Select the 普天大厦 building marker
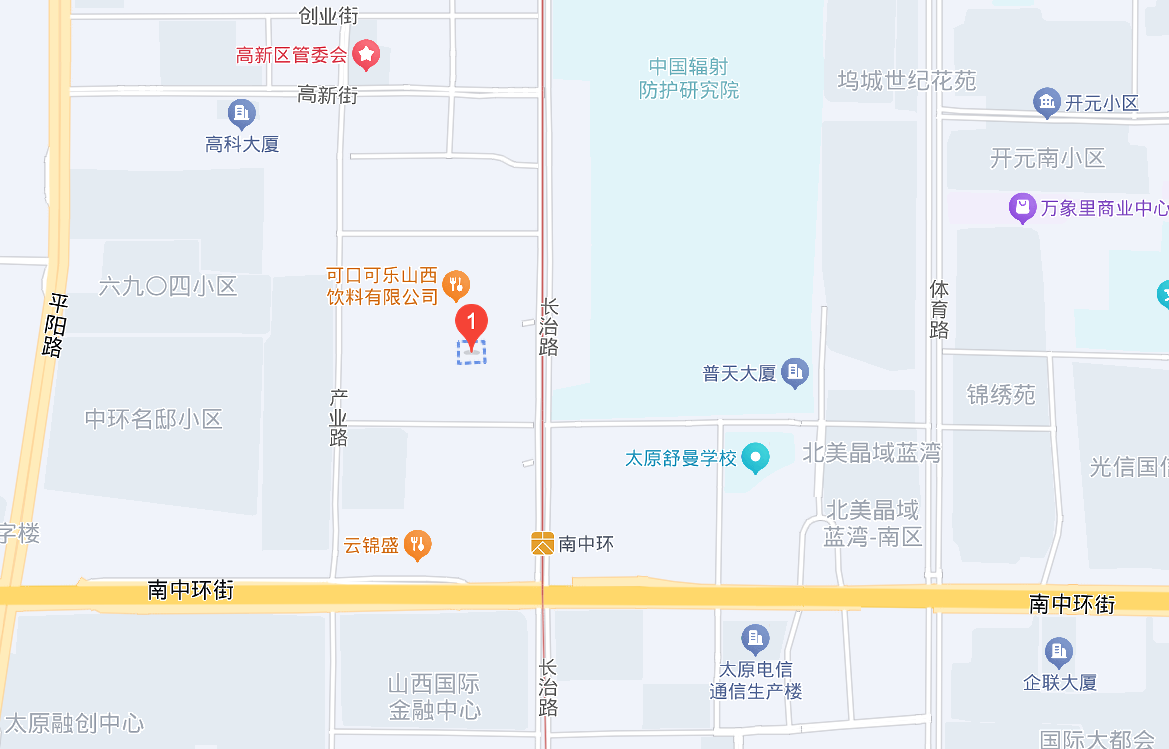The height and width of the screenshot is (749, 1169). tap(795, 374)
